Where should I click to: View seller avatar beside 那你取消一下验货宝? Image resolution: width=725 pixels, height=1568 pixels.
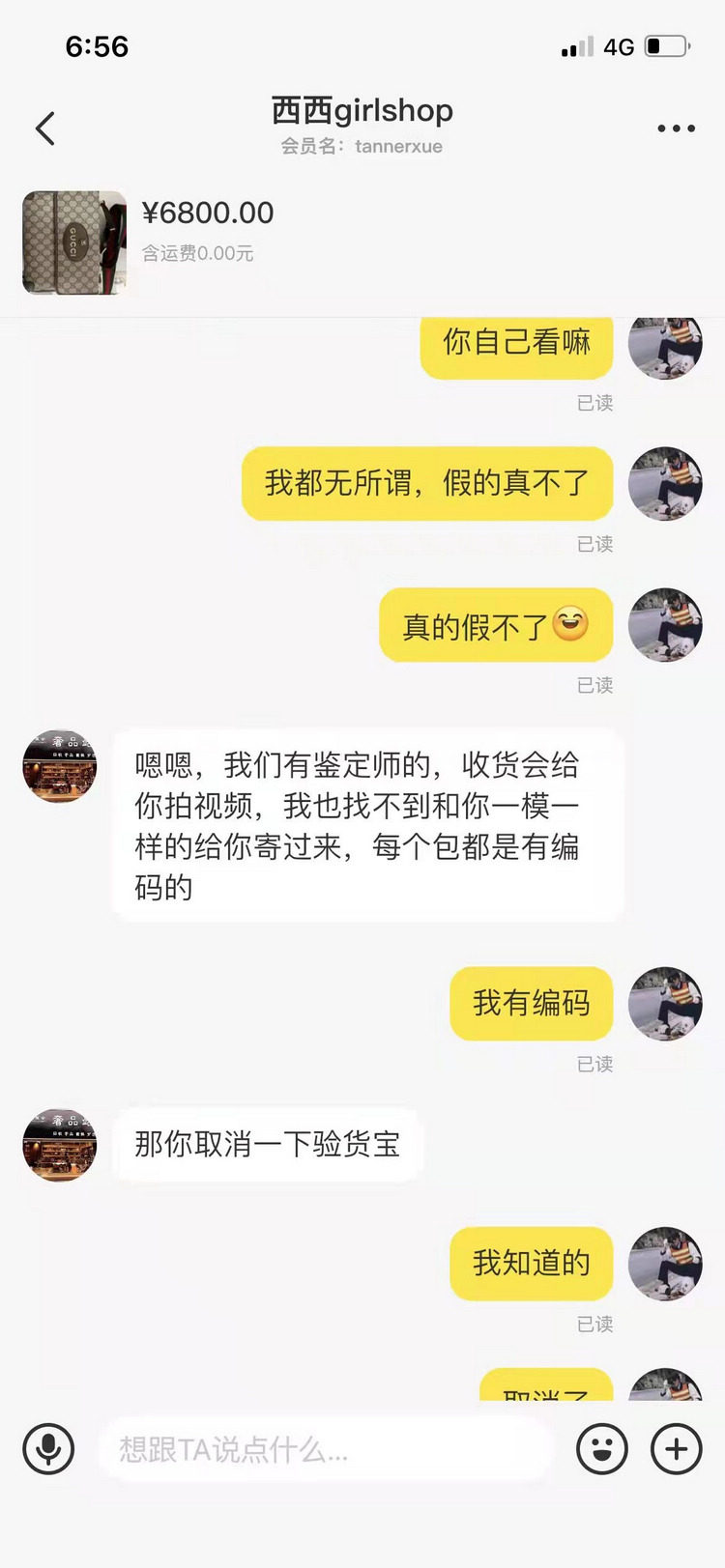click(x=60, y=1145)
